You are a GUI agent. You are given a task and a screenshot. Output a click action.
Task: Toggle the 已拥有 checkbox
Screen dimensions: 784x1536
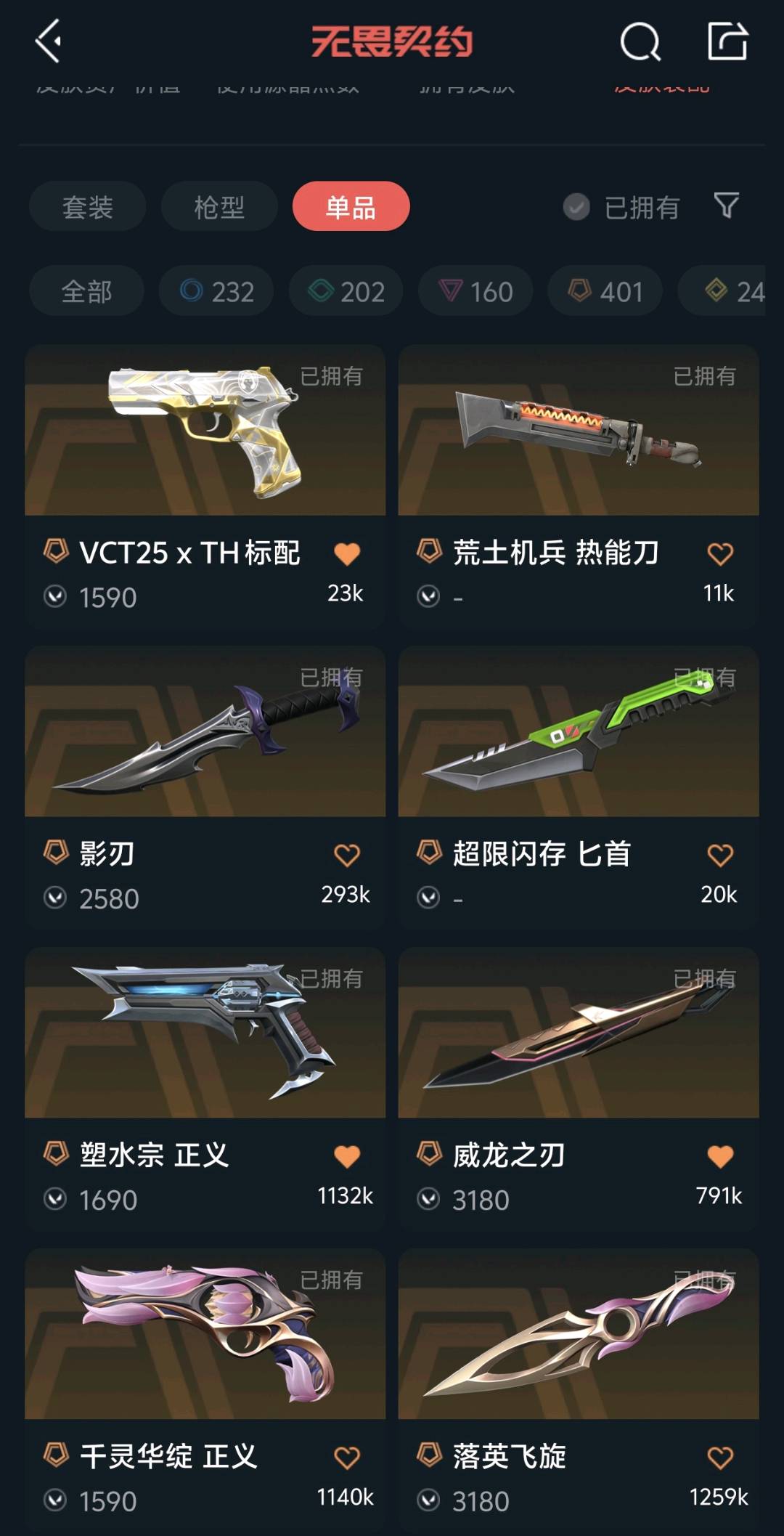pos(577,208)
